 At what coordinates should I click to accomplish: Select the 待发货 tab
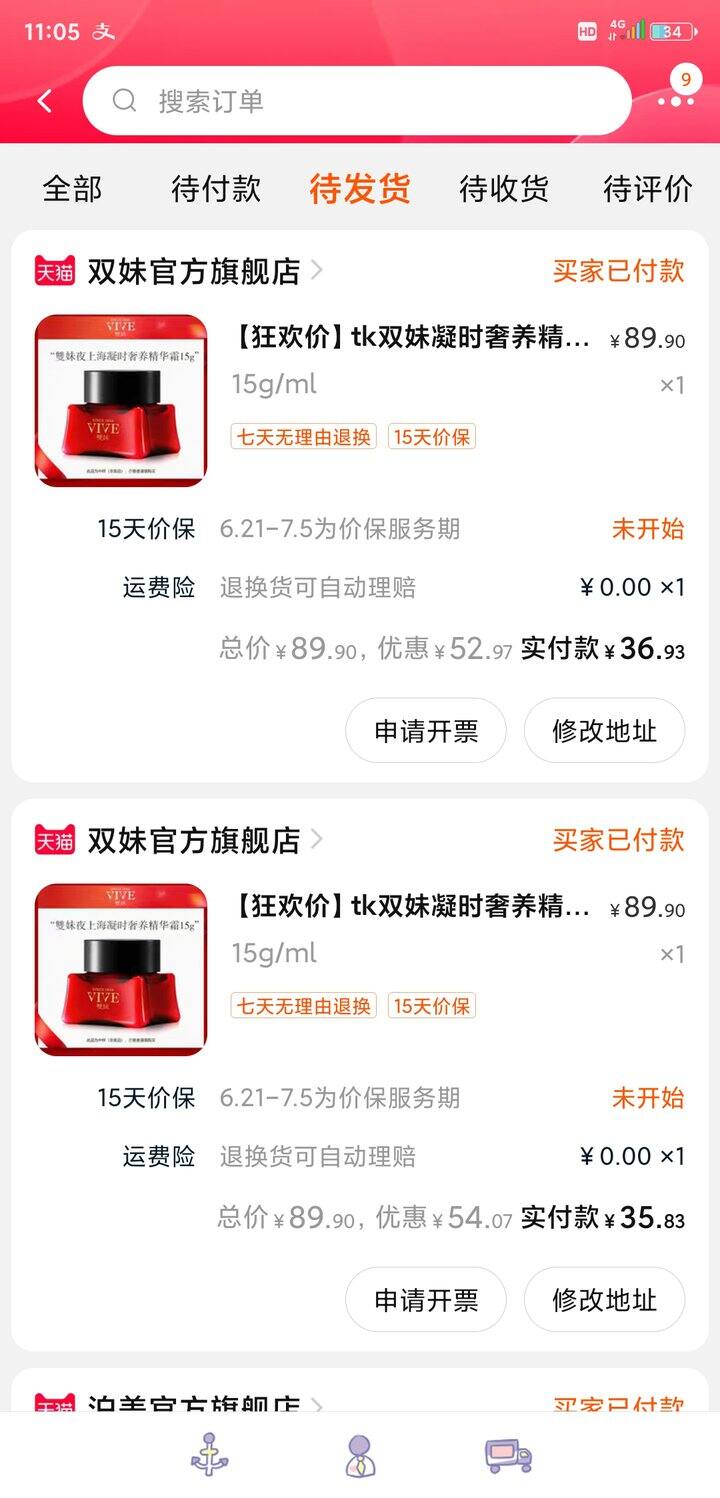(360, 188)
